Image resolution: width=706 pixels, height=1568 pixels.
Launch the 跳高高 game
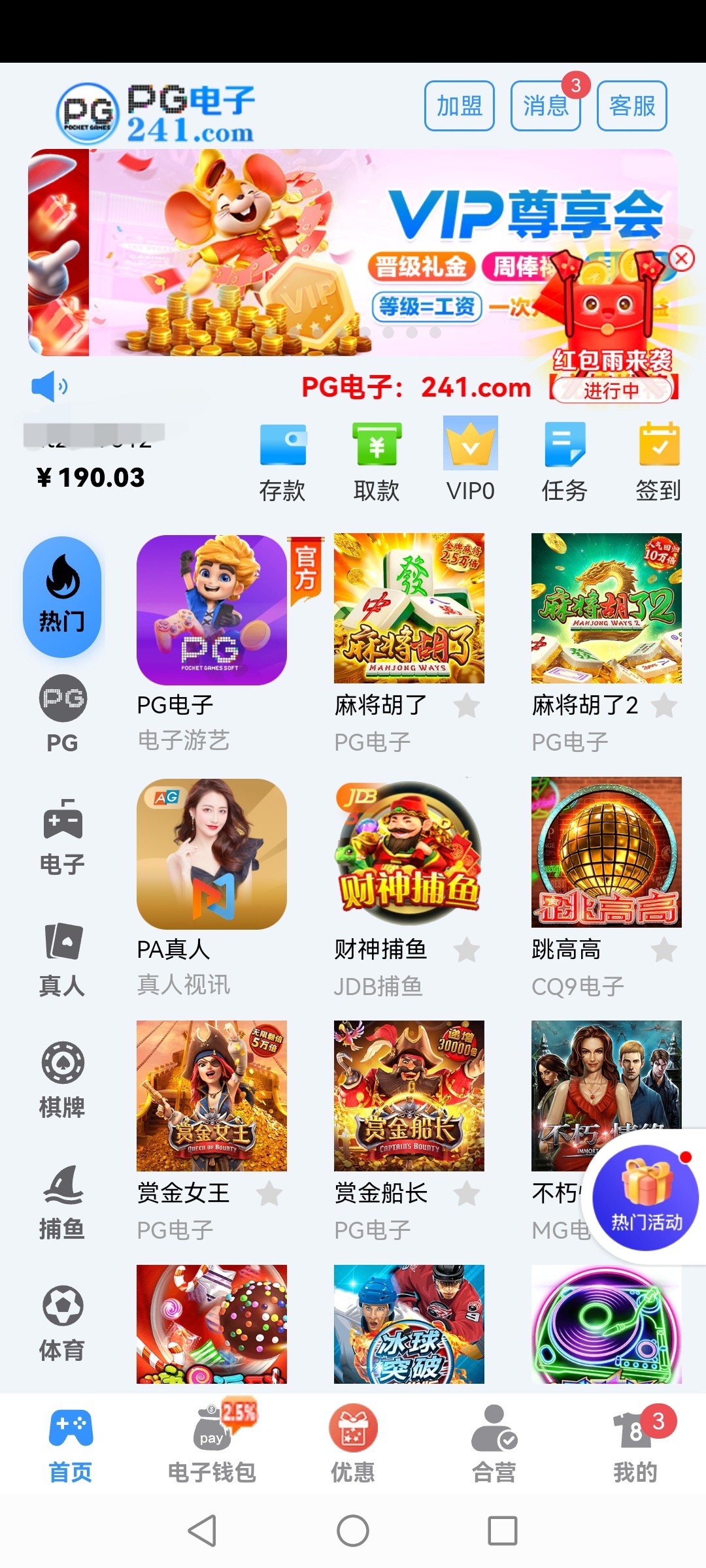(x=607, y=852)
